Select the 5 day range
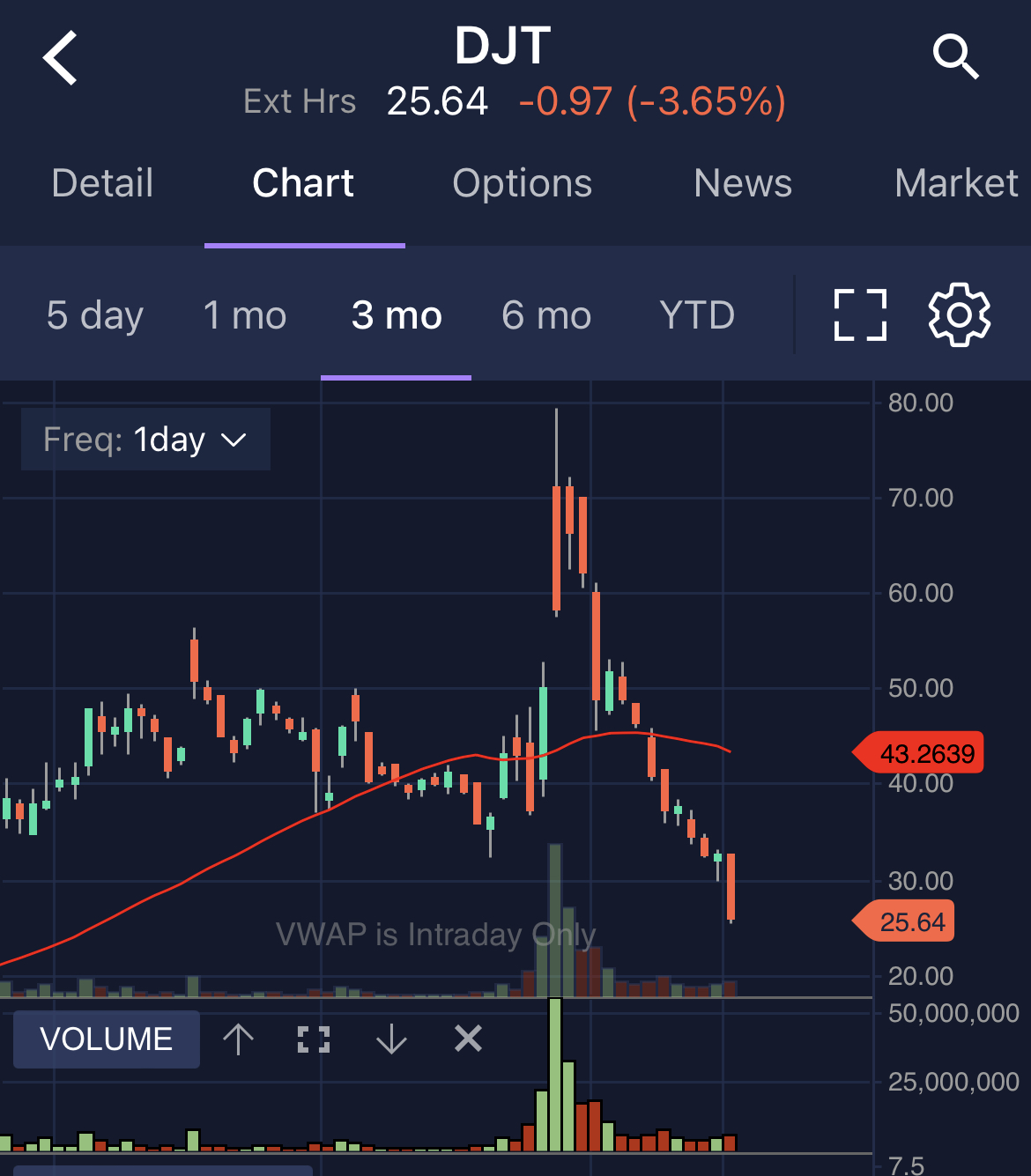1031x1176 pixels. point(95,315)
